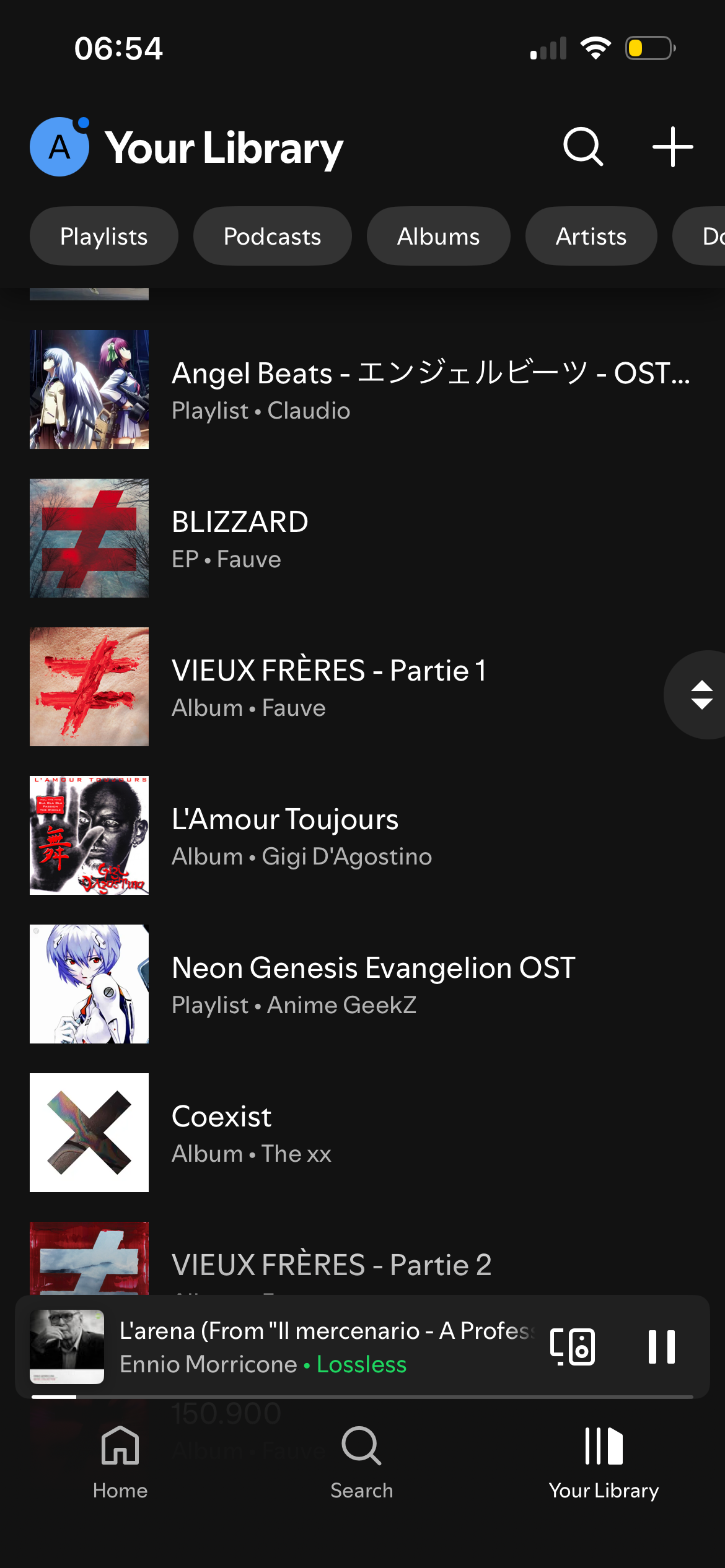The width and height of the screenshot is (725, 1568).
Task: Tap the fast scroll handle
Action: coord(701,695)
